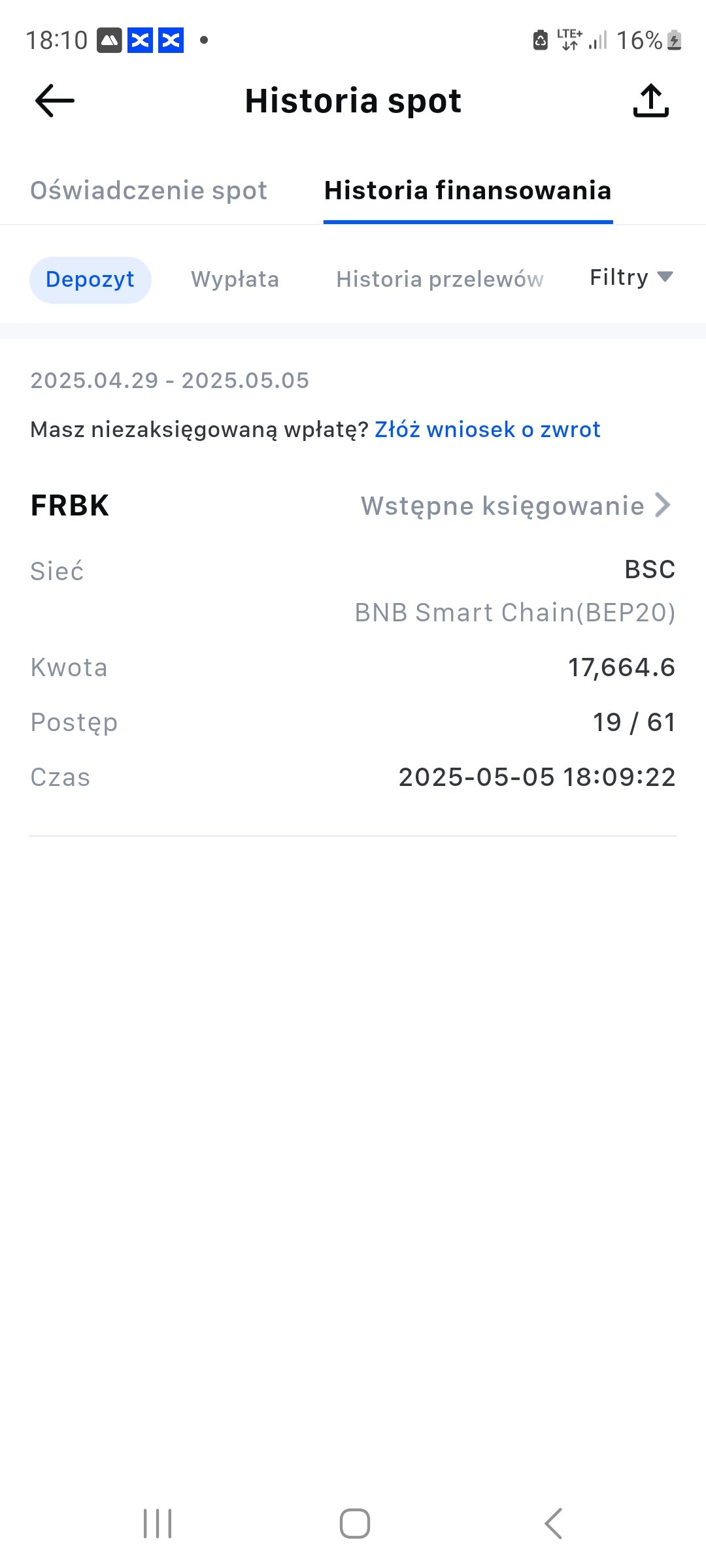706x1568 pixels.
Task: Switch to the Wypłata history
Action: coord(235,280)
